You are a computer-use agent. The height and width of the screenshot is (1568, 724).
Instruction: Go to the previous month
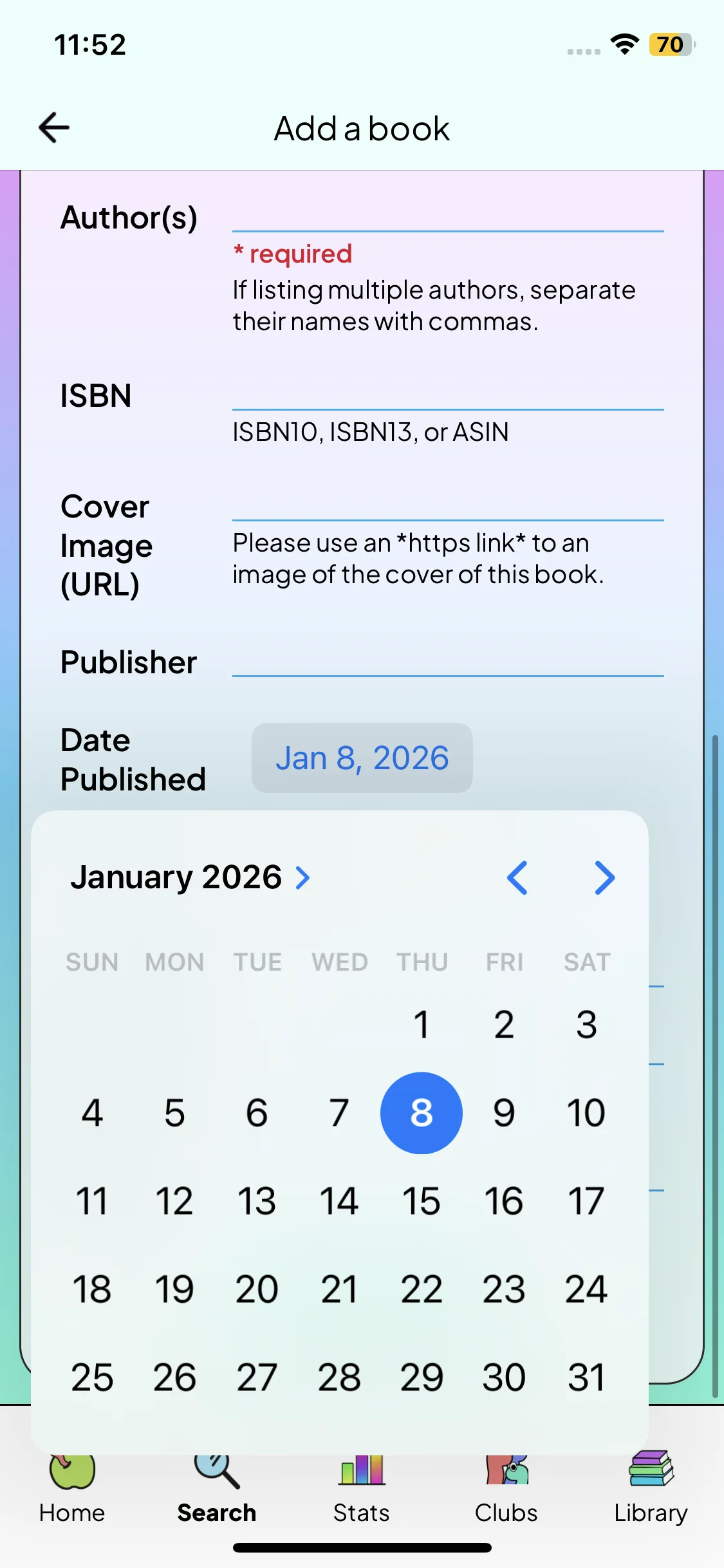coord(517,877)
